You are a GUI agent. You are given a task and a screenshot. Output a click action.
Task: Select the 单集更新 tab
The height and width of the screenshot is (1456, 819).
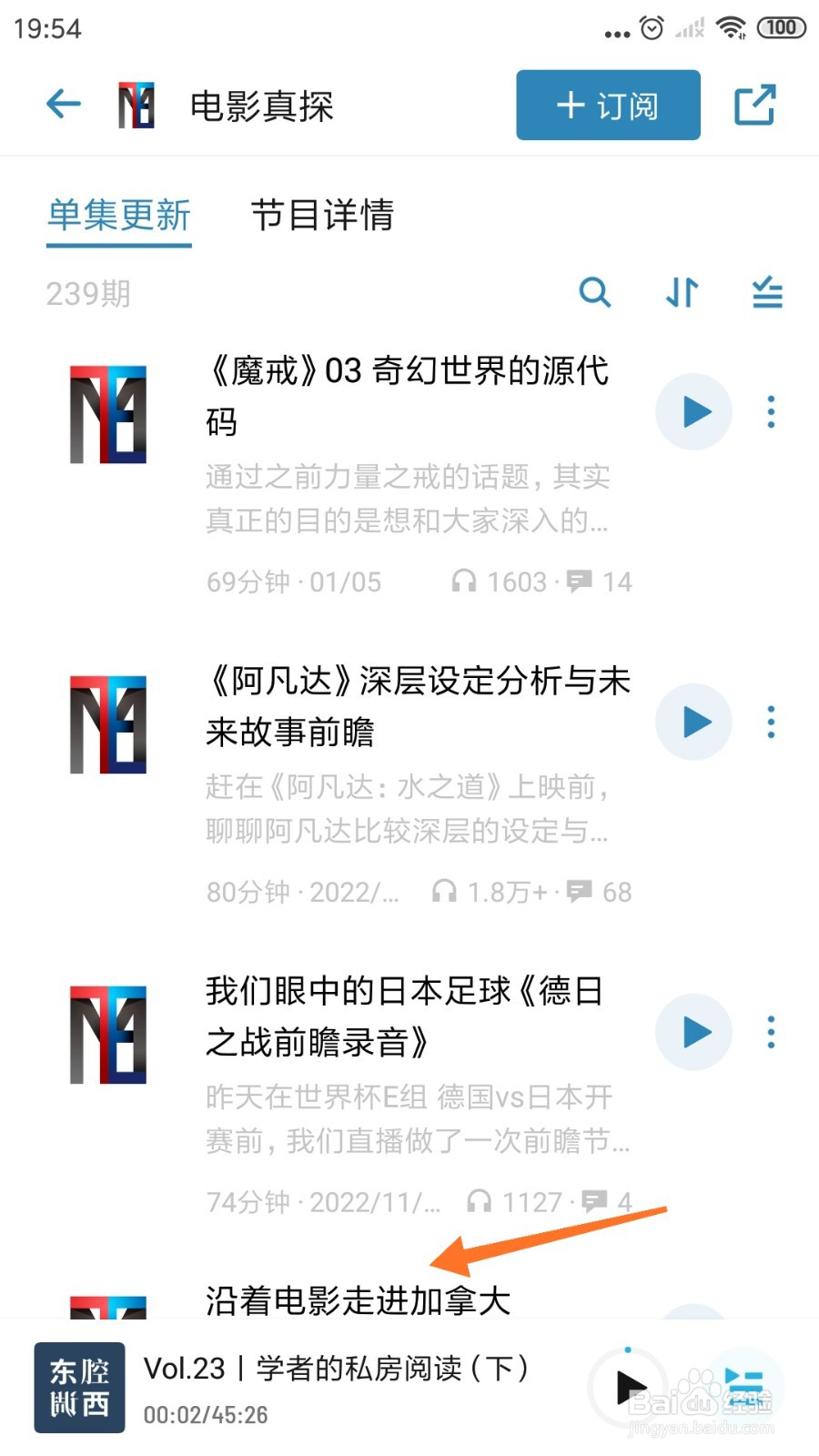click(x=119, y=217)
